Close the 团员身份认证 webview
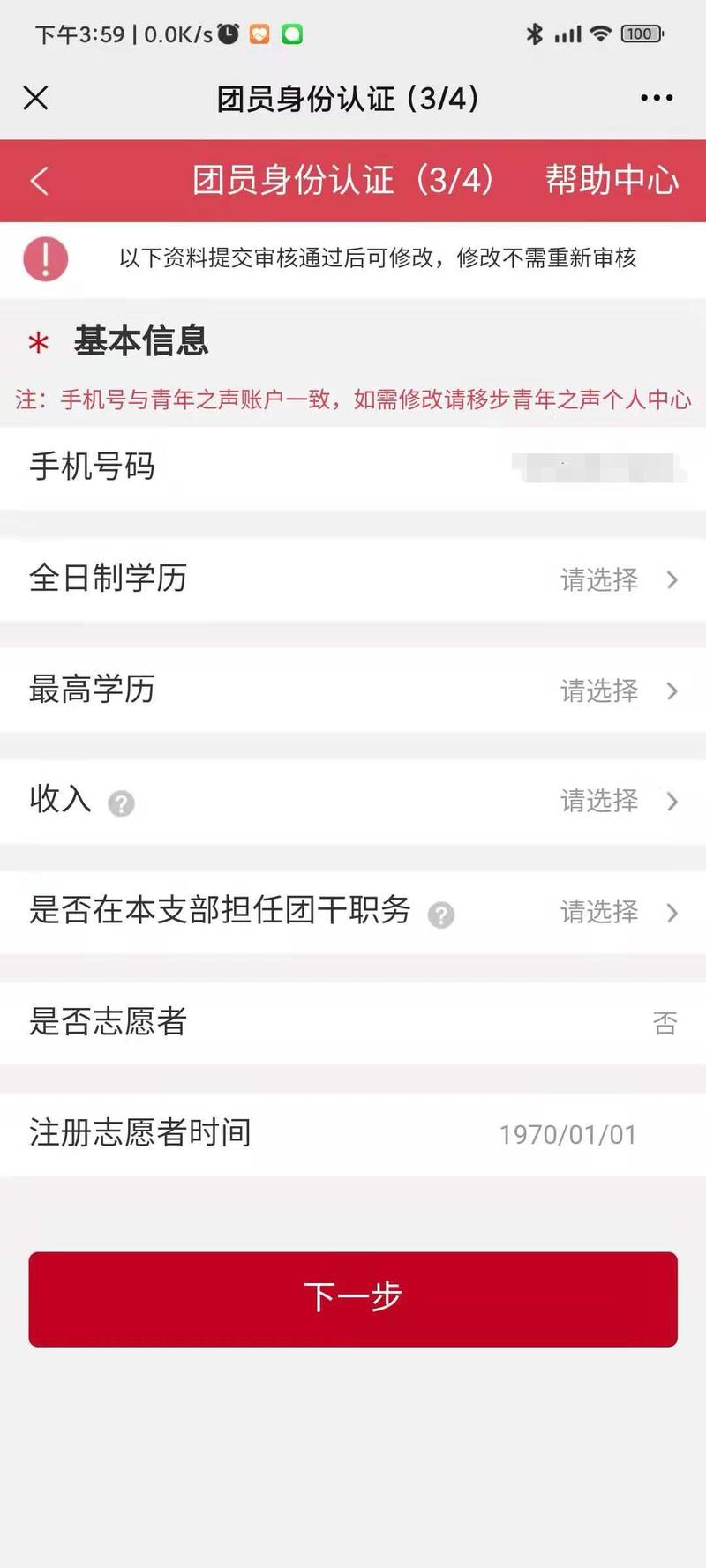This screenshot has height=1568, width=706. pos(36,98)
